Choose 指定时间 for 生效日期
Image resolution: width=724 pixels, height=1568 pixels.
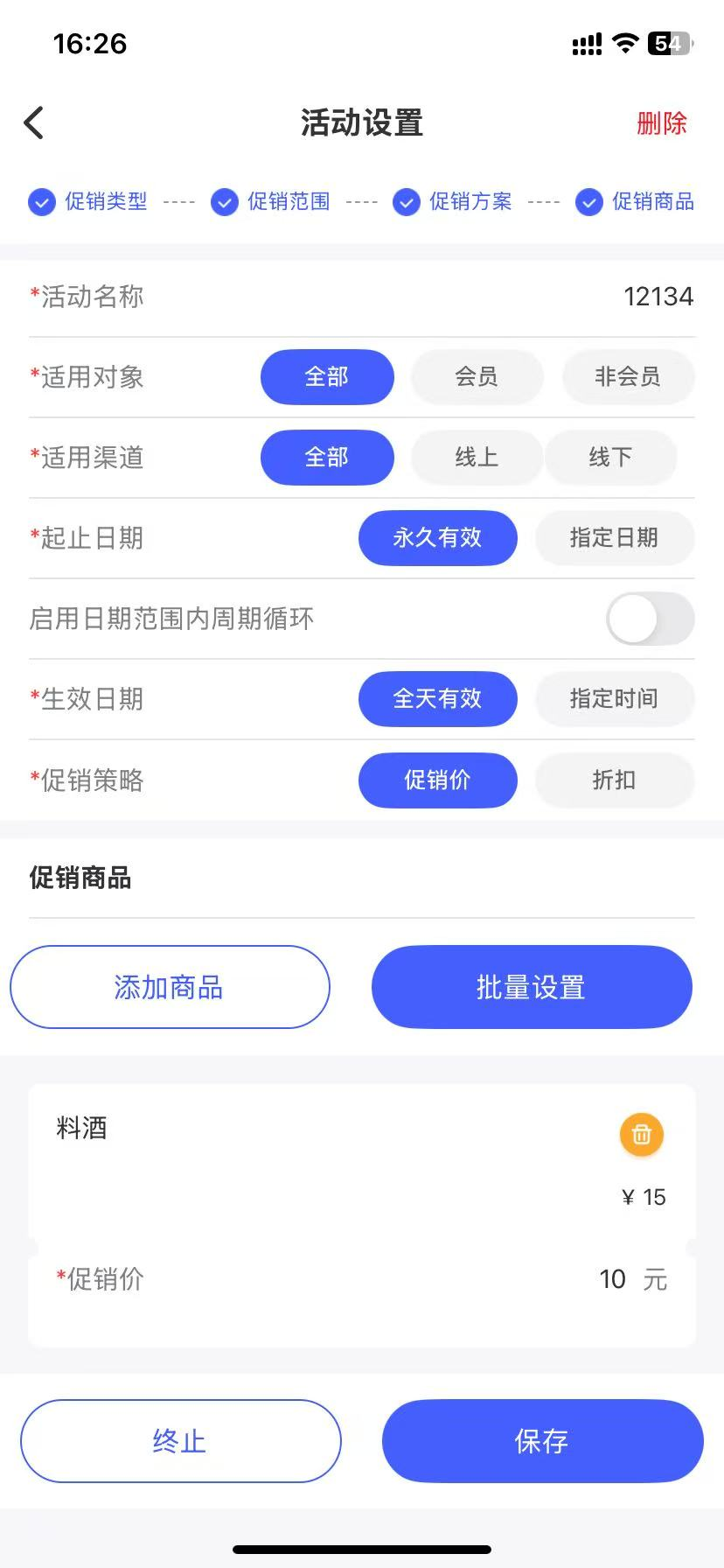(614, 699)
